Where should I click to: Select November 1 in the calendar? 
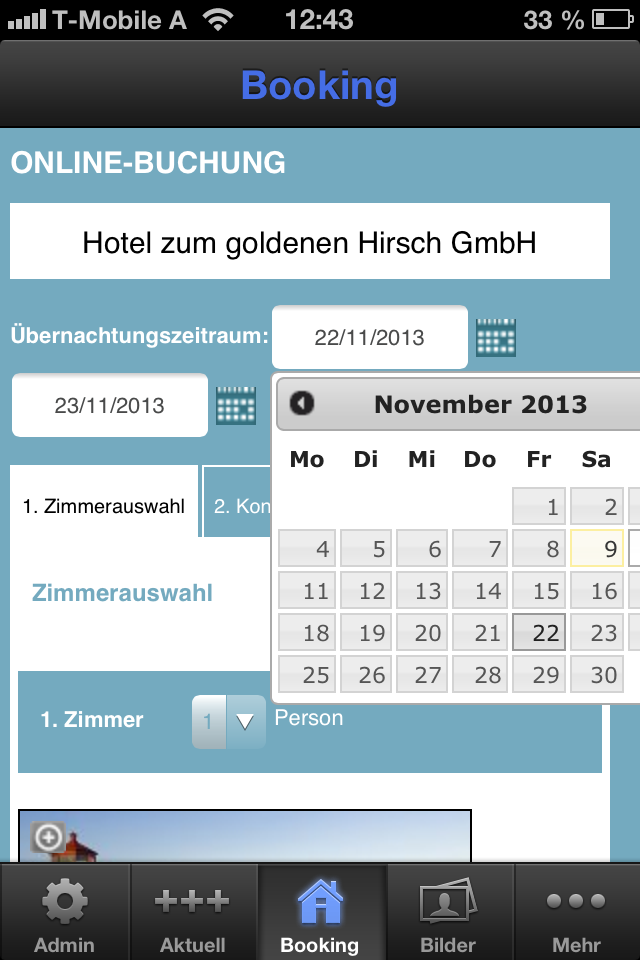pyautogui.click(x=539, y=507)
